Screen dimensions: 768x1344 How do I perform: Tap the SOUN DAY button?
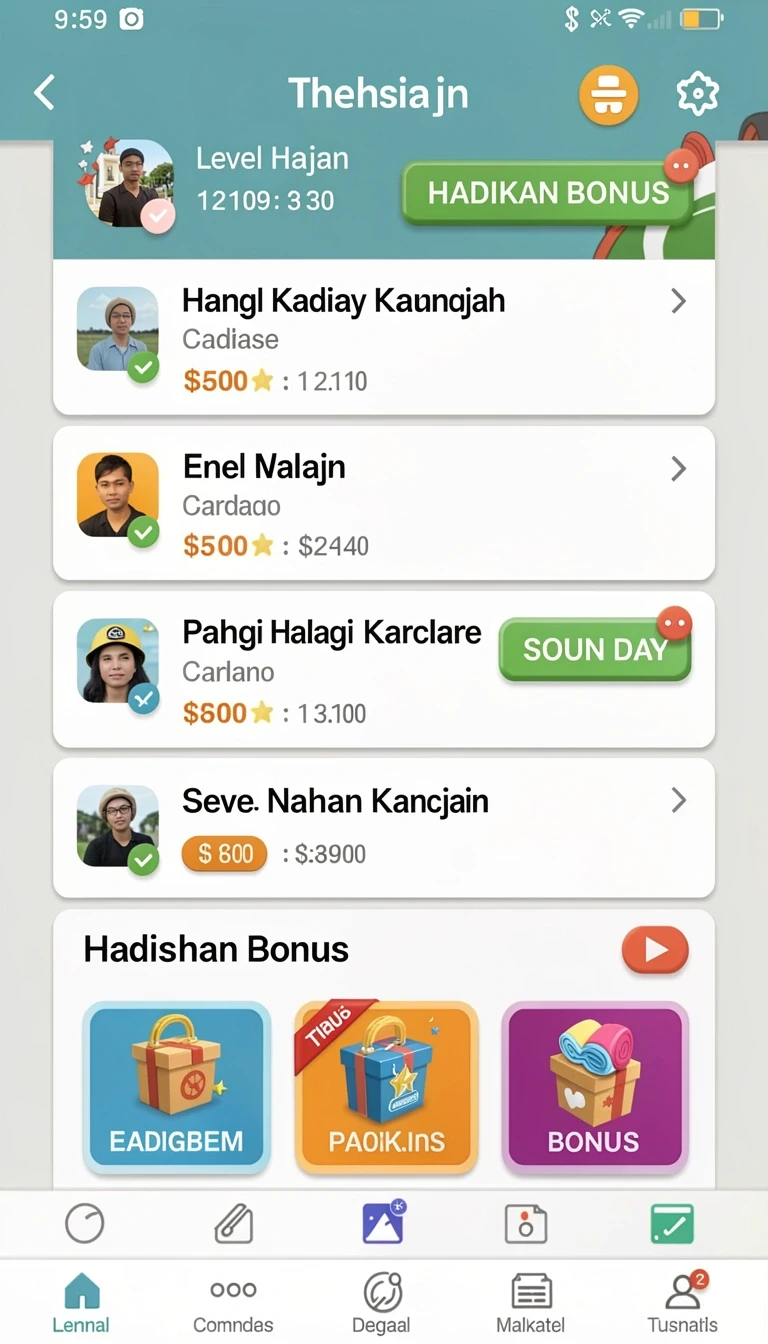(x=595, y=649)
